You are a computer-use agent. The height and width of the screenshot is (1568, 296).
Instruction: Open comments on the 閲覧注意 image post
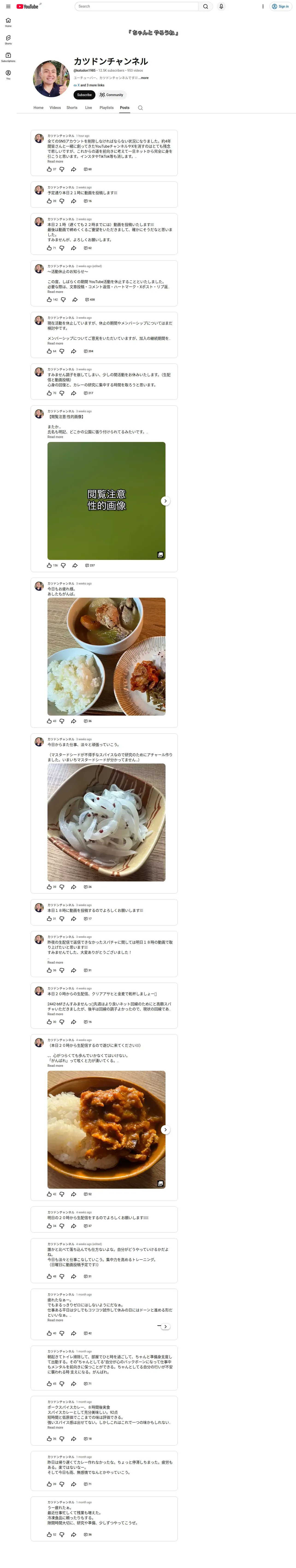coord(89,565)
